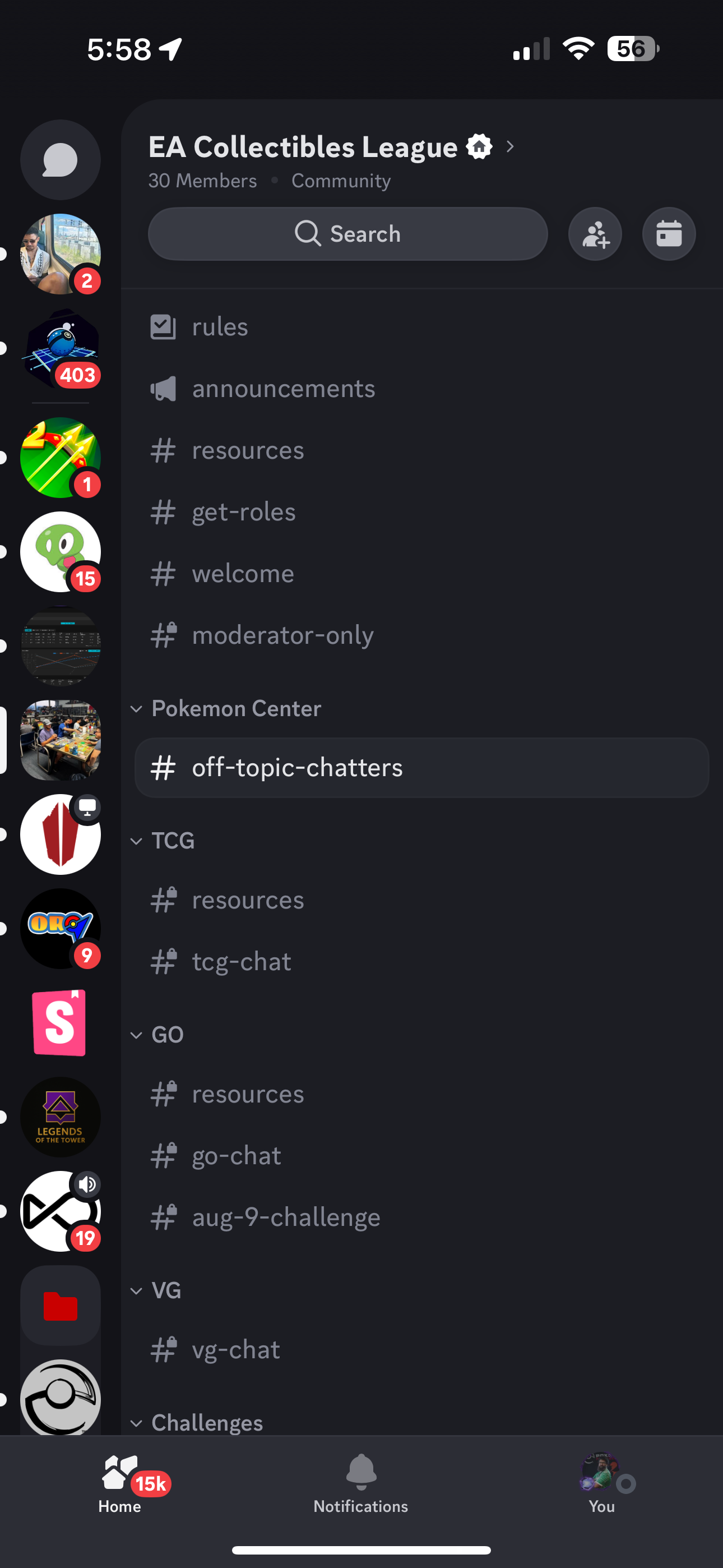Open the server events calendar
The image size is (723, 1568).
pos(668,234)
